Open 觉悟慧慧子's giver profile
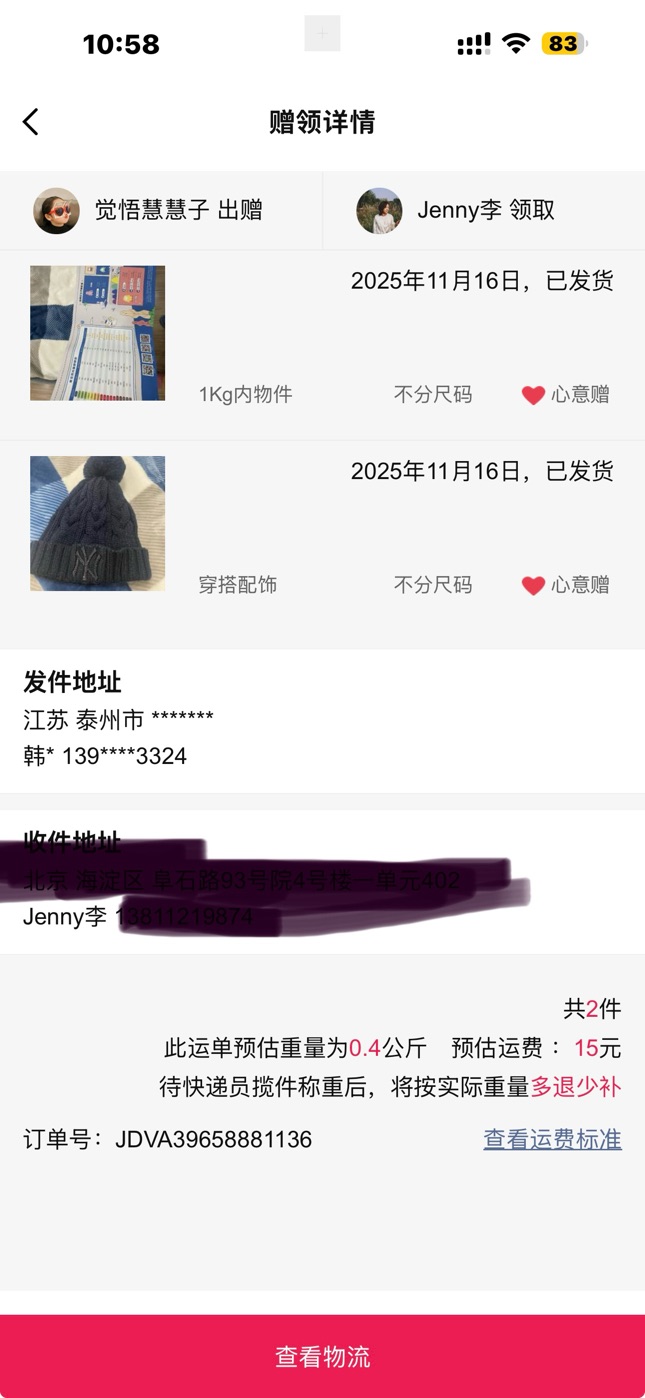The height and width of the screenshot is (1398, 645). (x=57, y=210)
